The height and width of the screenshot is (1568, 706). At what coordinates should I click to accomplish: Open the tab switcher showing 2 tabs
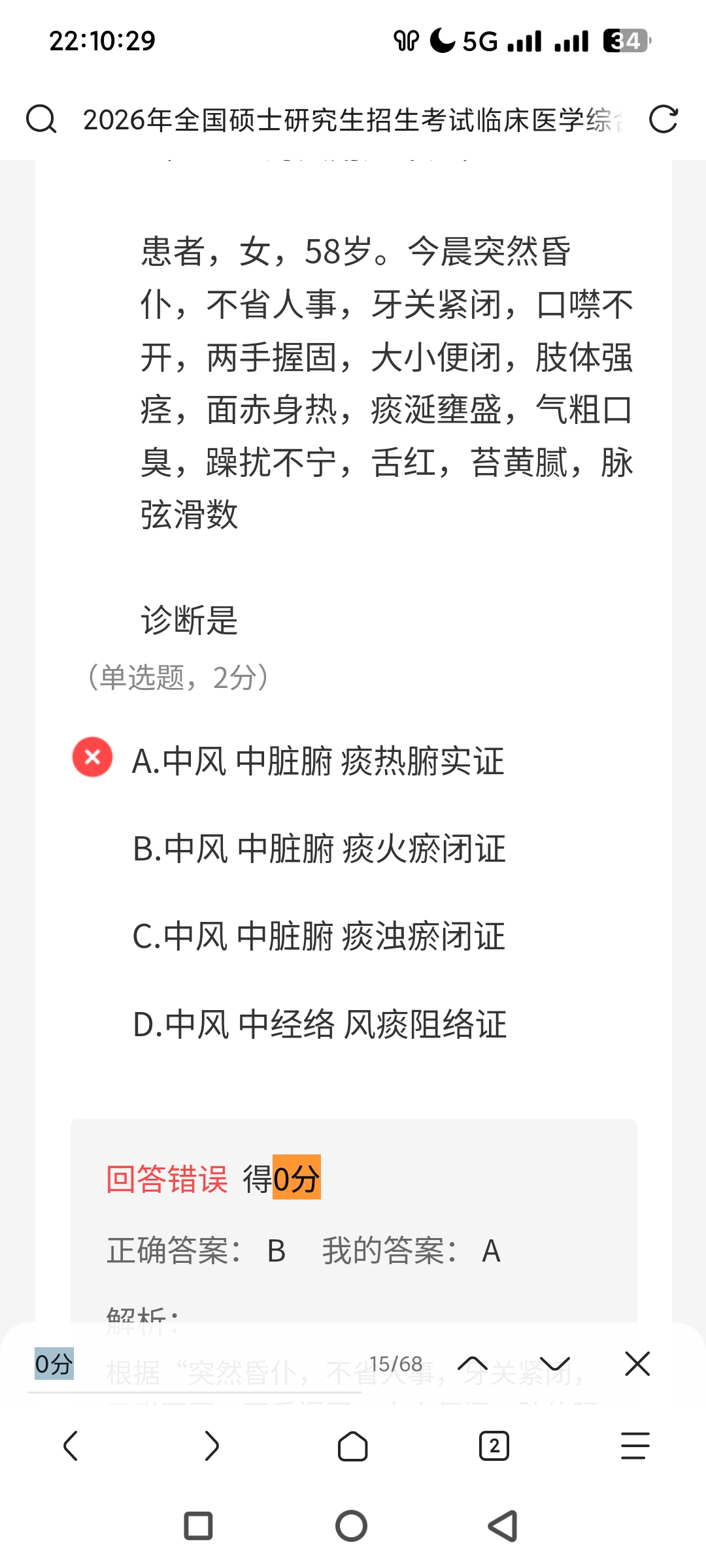pyautogui.click(x=494, y=1446)
